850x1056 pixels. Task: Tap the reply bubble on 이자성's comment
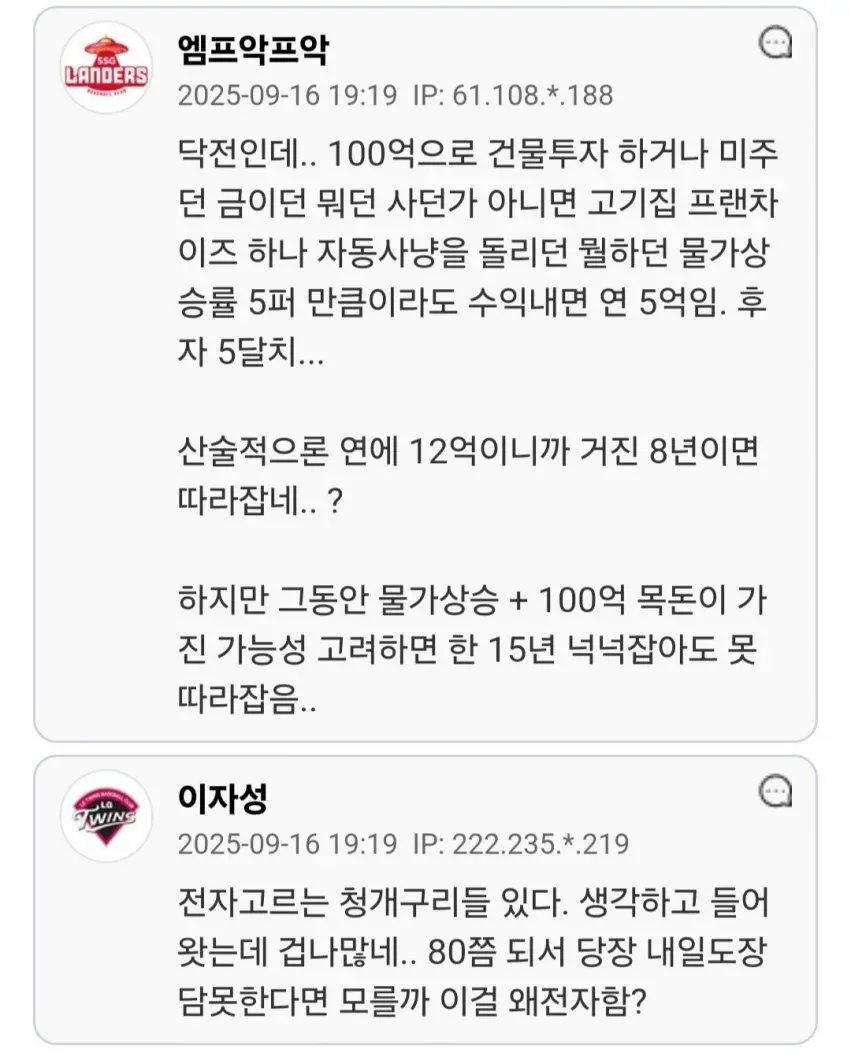pyautogui.click(x=774, y=791)
